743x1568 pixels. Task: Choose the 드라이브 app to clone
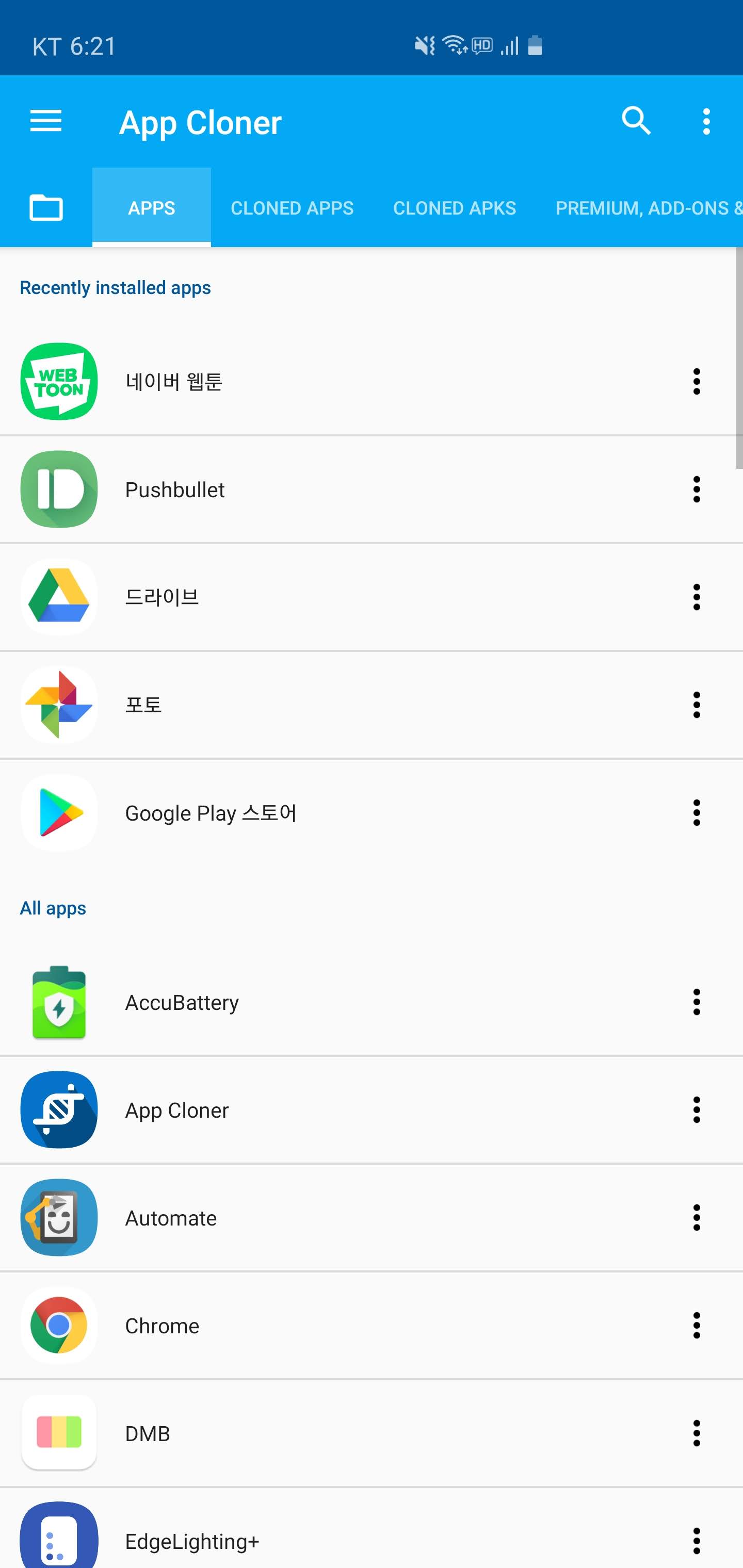(372, 597)
